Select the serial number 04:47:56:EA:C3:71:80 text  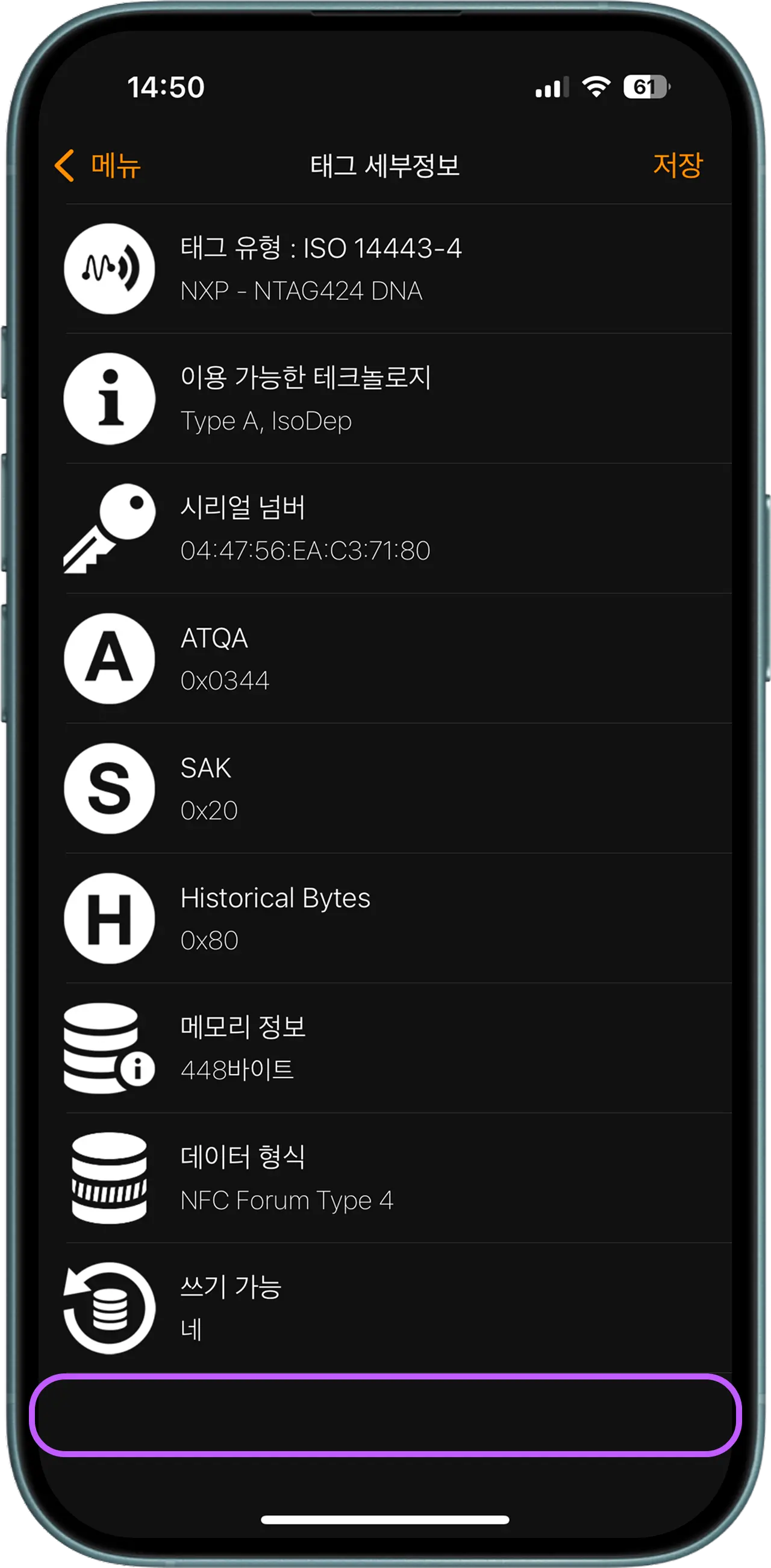pyautogui.click(x=306, y=551)
